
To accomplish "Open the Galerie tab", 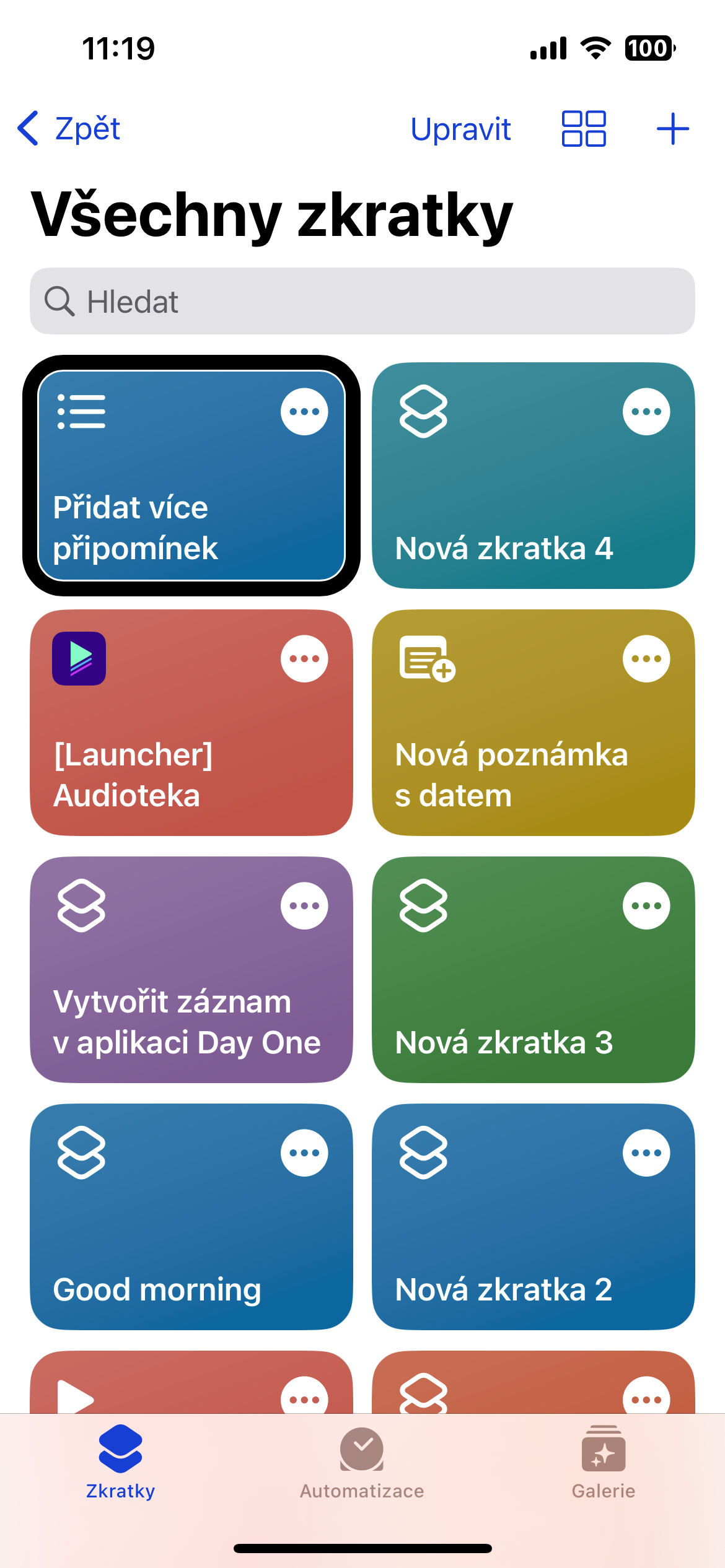I will point(604,1464).
